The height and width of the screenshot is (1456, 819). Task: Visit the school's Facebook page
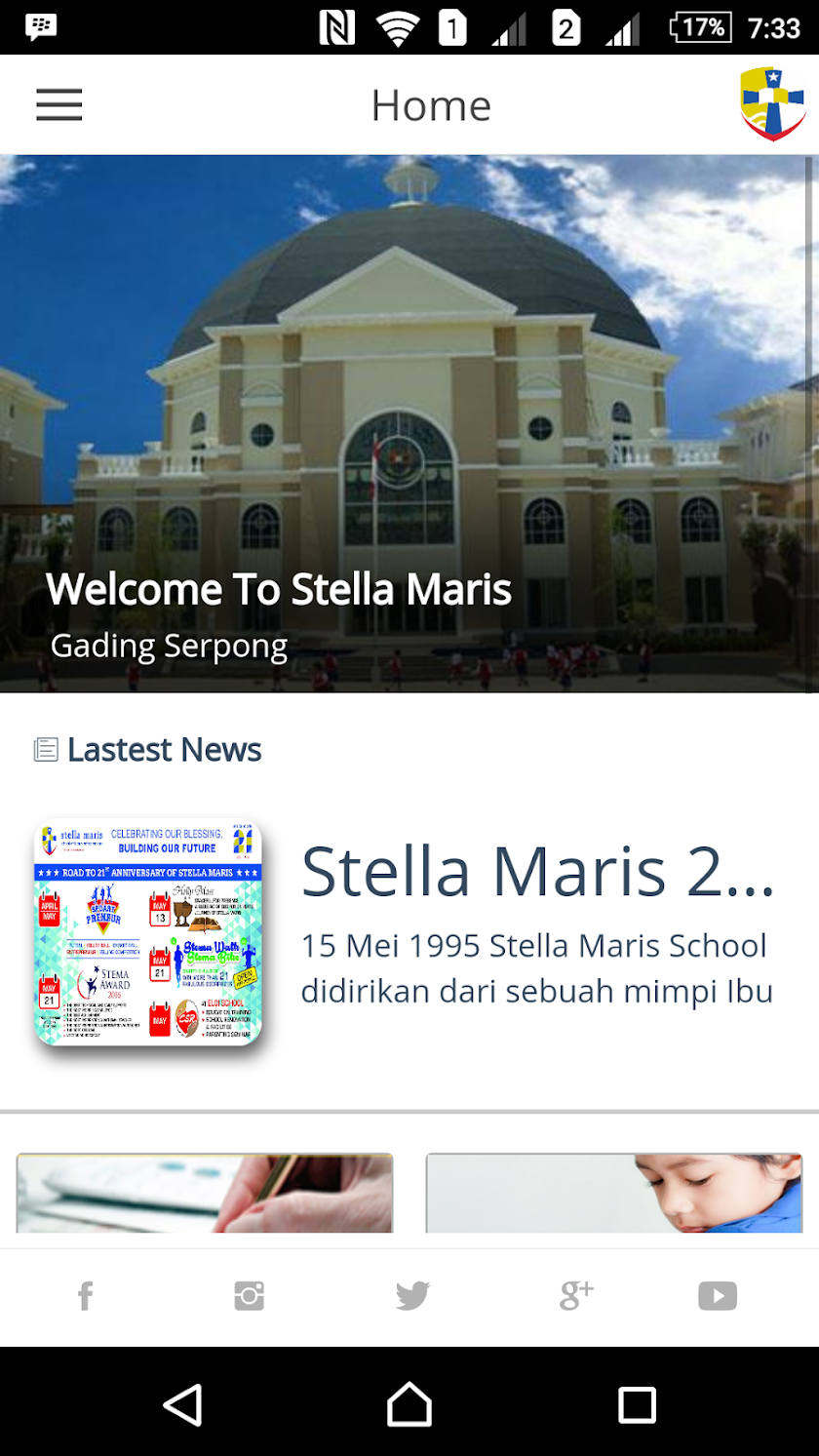[85, 1296]
